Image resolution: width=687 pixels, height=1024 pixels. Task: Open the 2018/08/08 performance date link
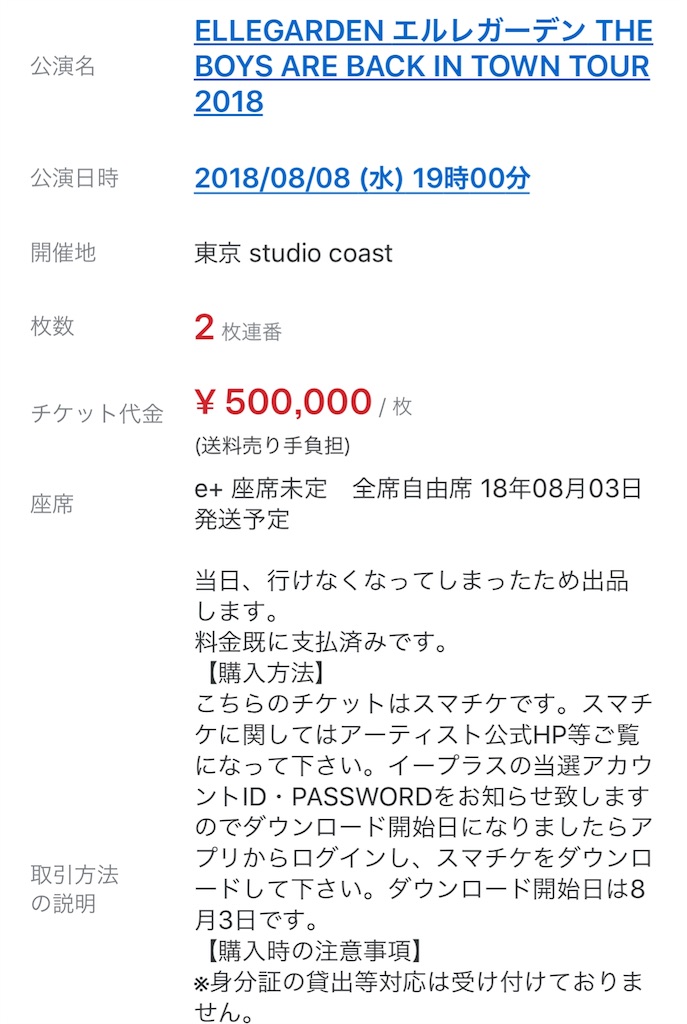361,179
